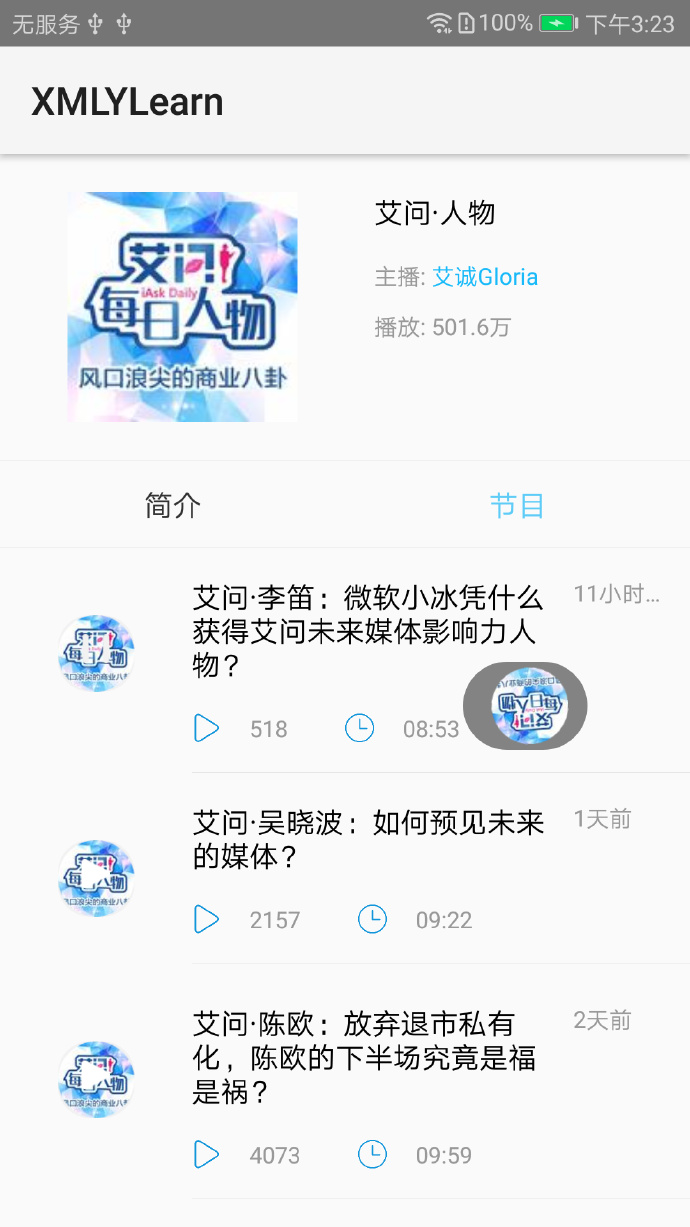Select the 节目 tab

(517, 506)
